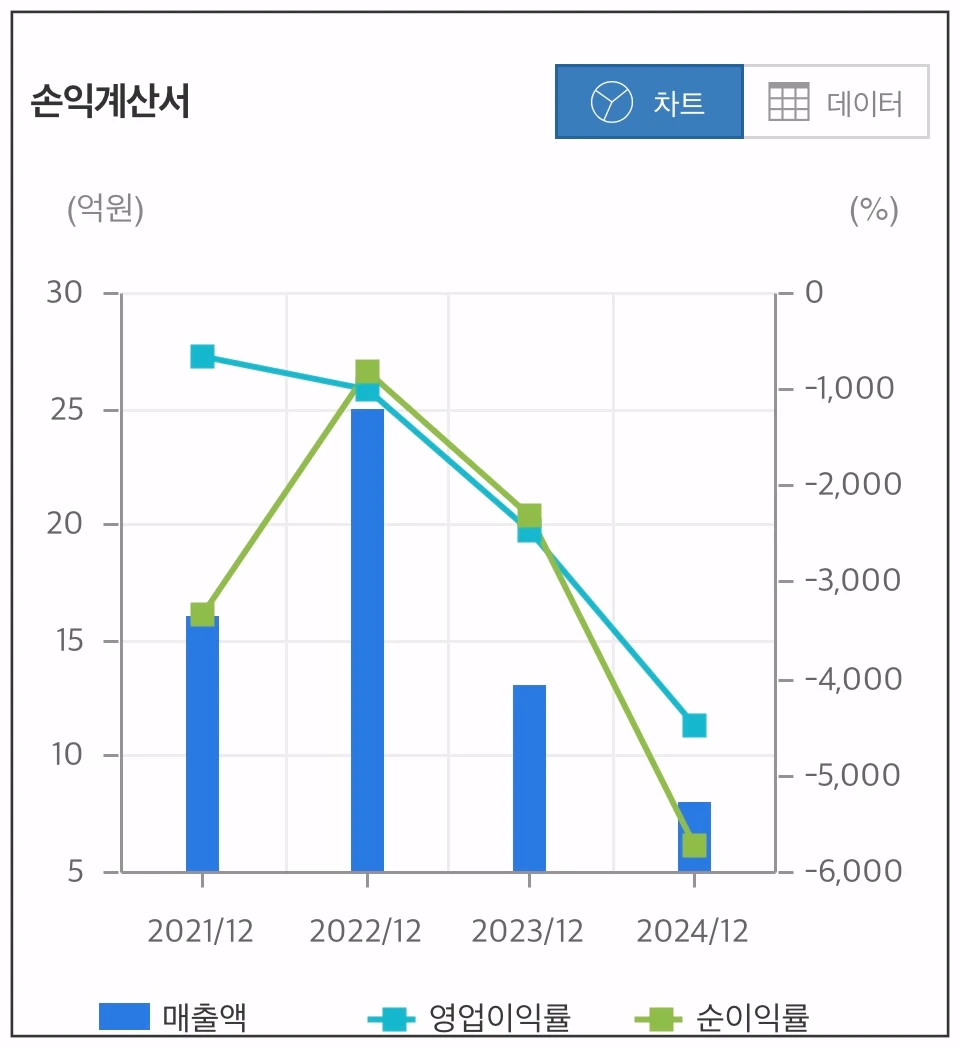Screen dimensions: 960x1048
Task: Click the (억원) unit label
Action: point(103,210)
